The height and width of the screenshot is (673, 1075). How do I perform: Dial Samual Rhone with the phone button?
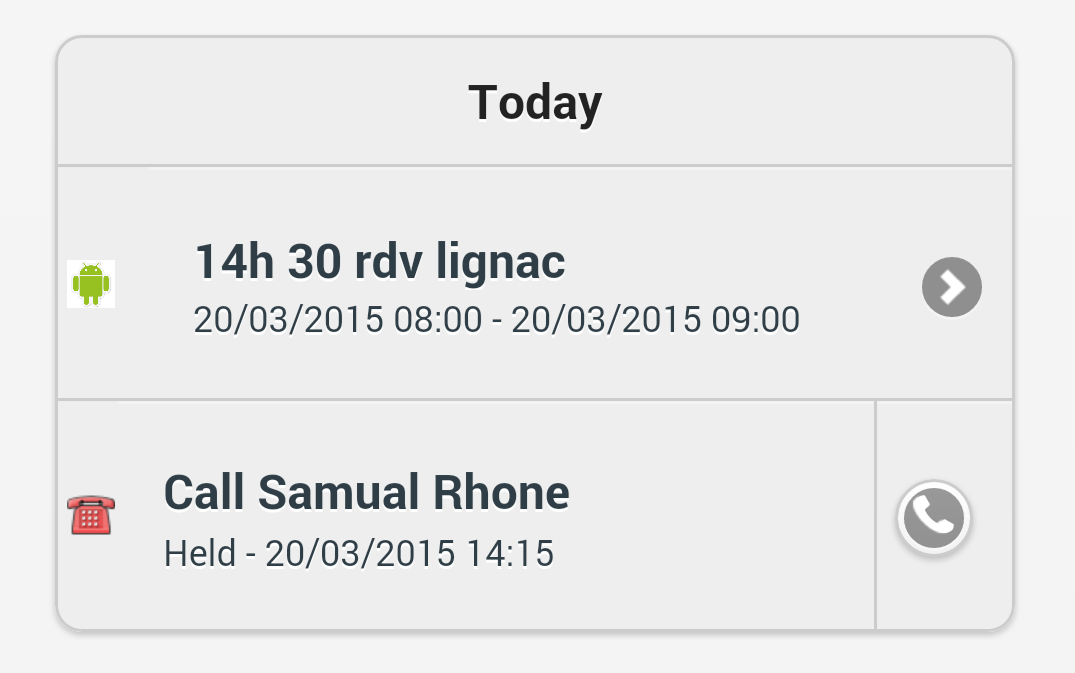pos(934,518)
